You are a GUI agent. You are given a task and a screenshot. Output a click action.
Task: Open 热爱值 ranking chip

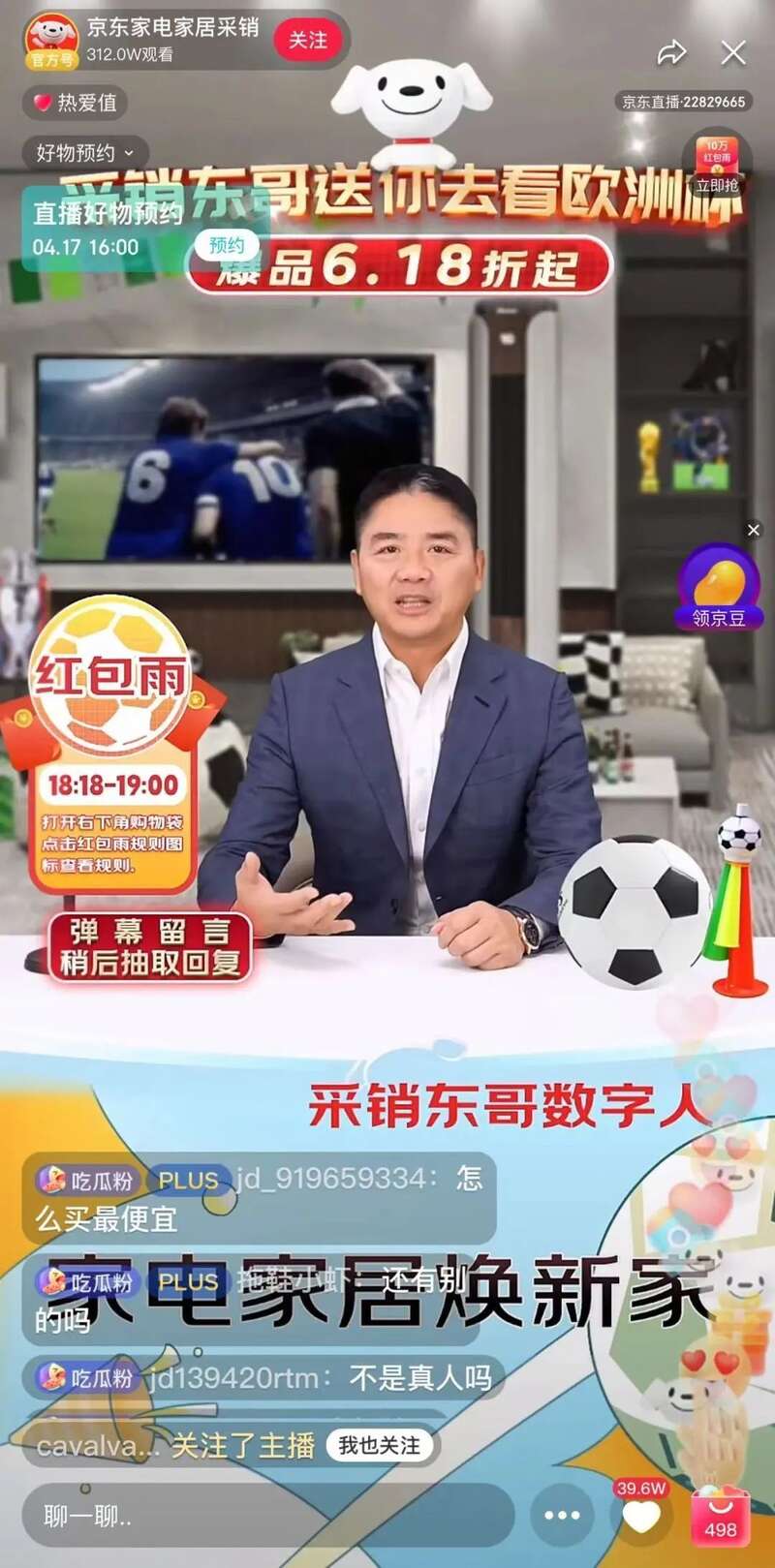click(76, 102)
